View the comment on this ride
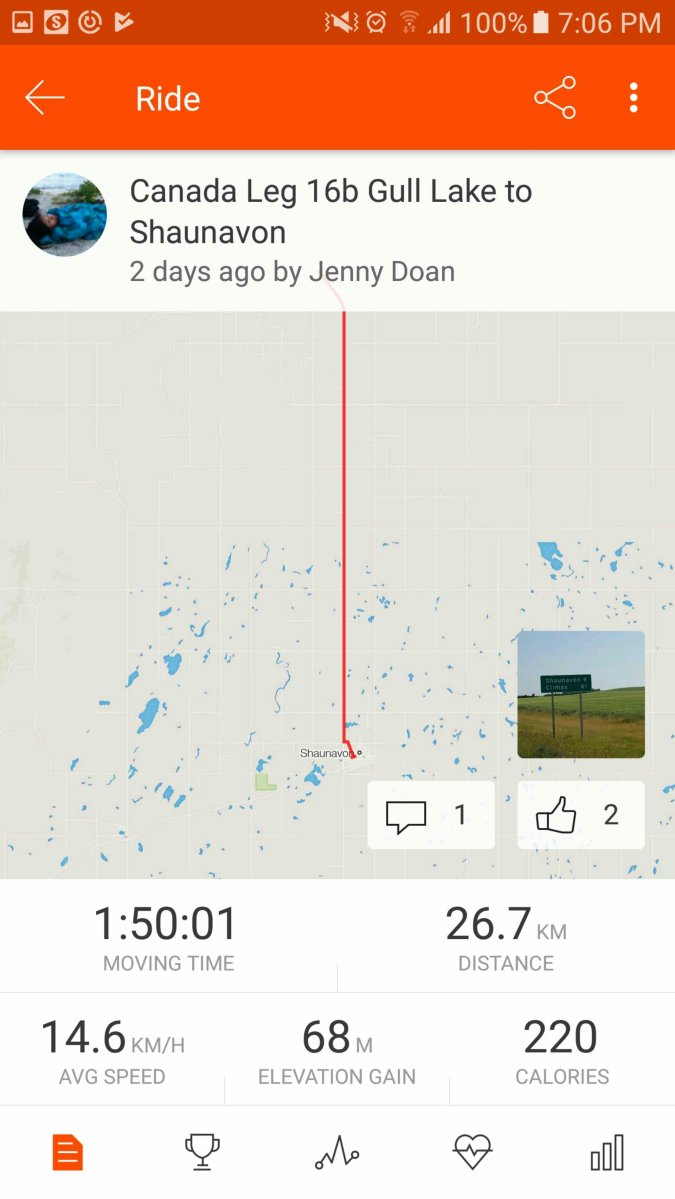 [431, 815]
